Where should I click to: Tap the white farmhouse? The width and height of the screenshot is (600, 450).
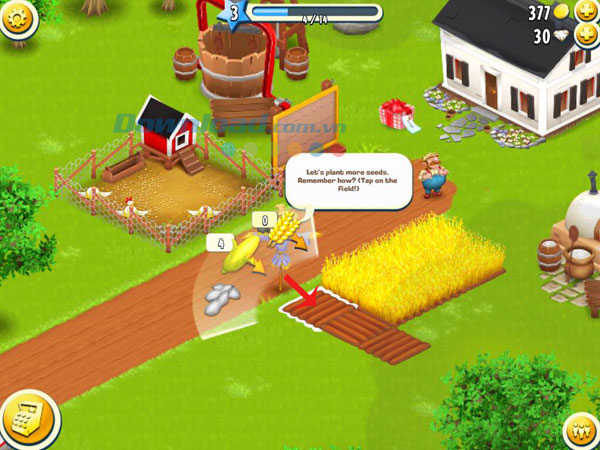click(510, 75)
